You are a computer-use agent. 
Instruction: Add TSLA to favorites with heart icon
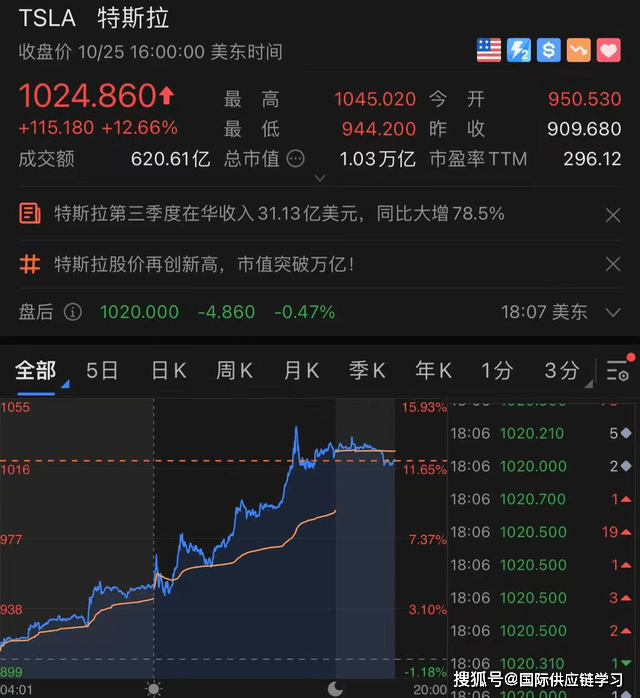tap(609, 51)
